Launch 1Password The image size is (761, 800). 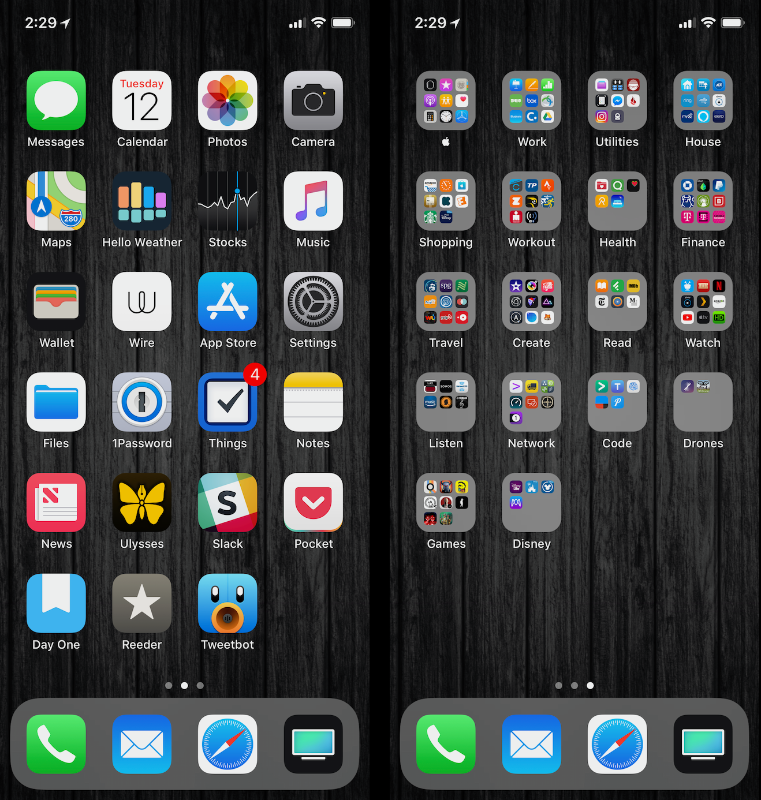tap(142, 402)
